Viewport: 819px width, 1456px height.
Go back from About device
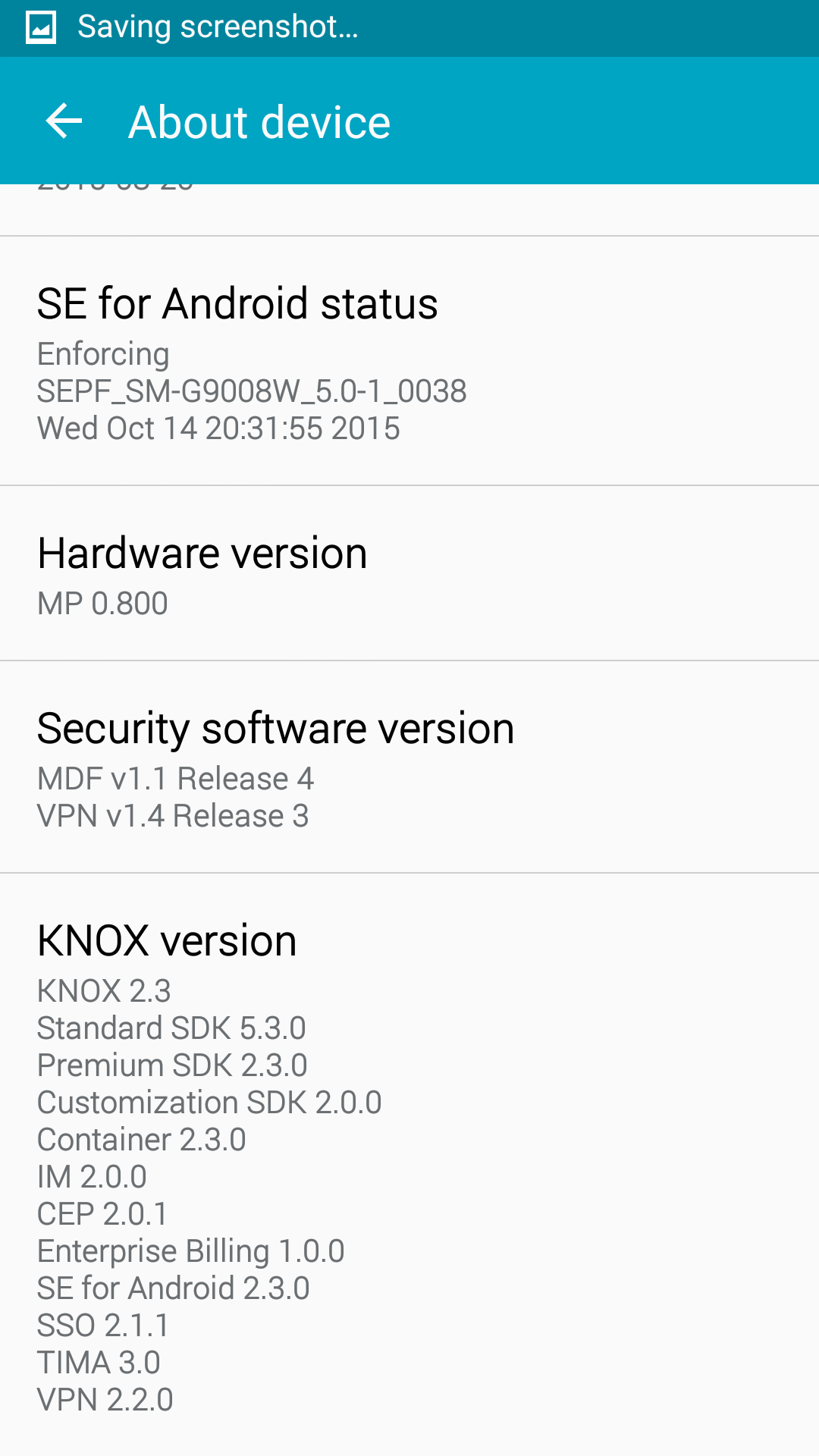[64, 121]
